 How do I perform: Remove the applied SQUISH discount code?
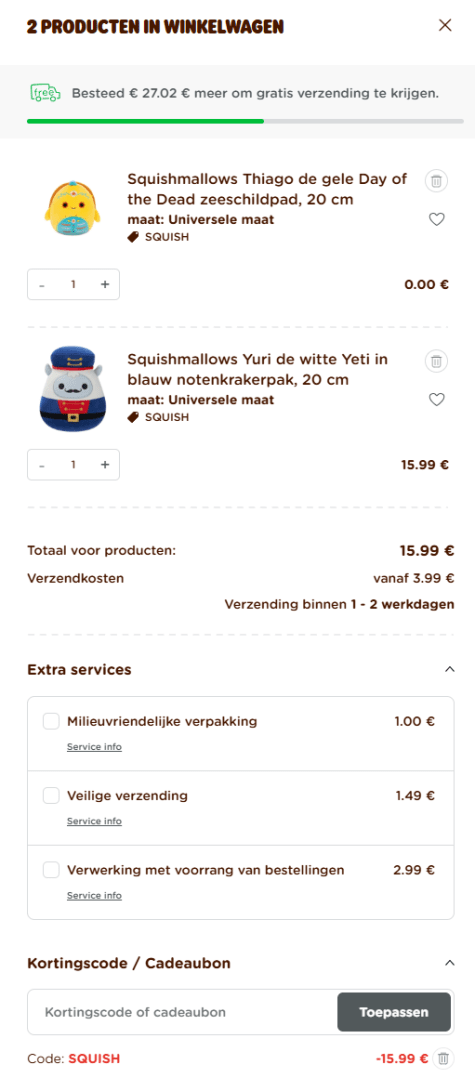[444, 1059]
